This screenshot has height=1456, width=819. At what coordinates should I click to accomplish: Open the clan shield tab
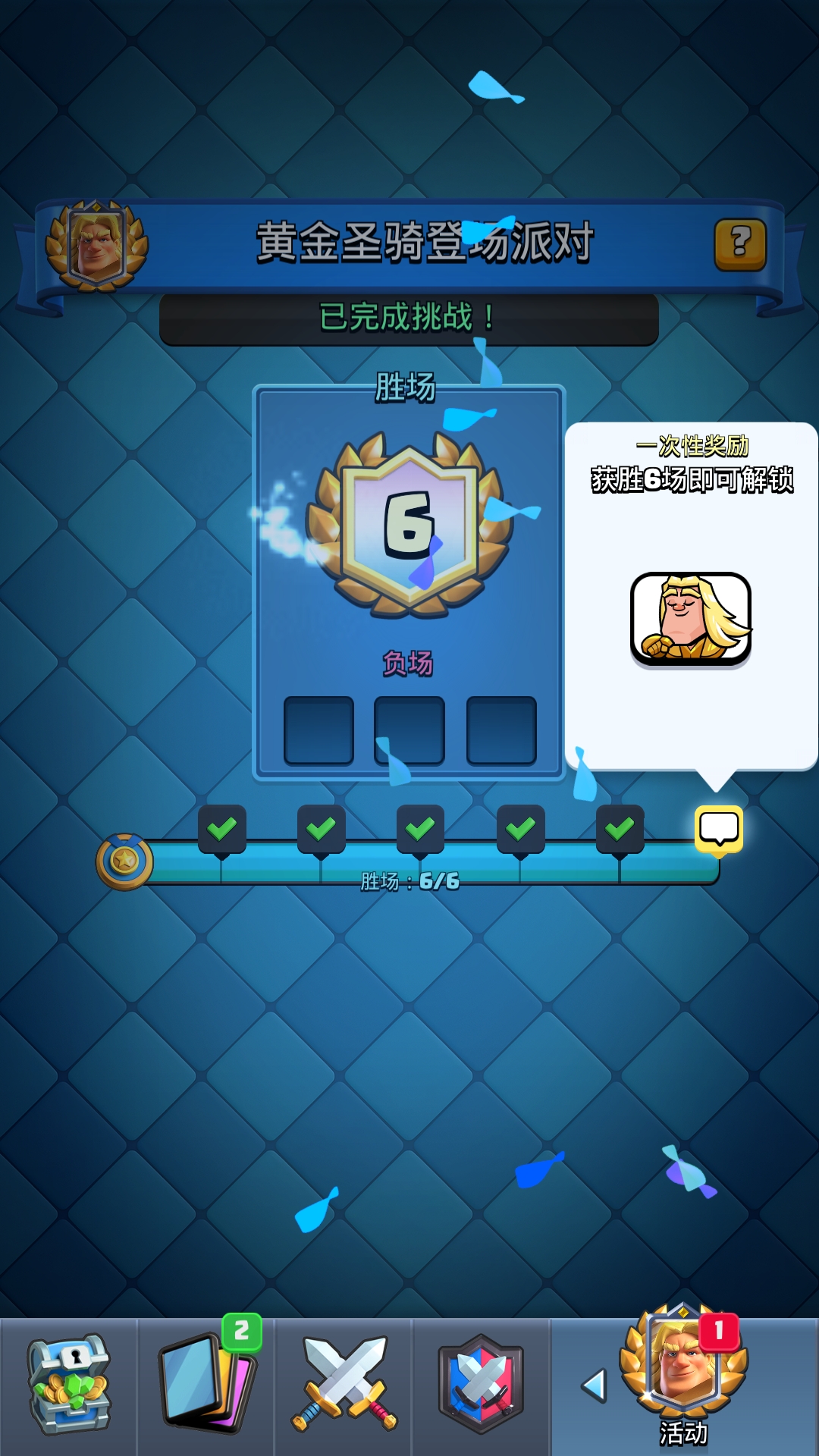481,1385
